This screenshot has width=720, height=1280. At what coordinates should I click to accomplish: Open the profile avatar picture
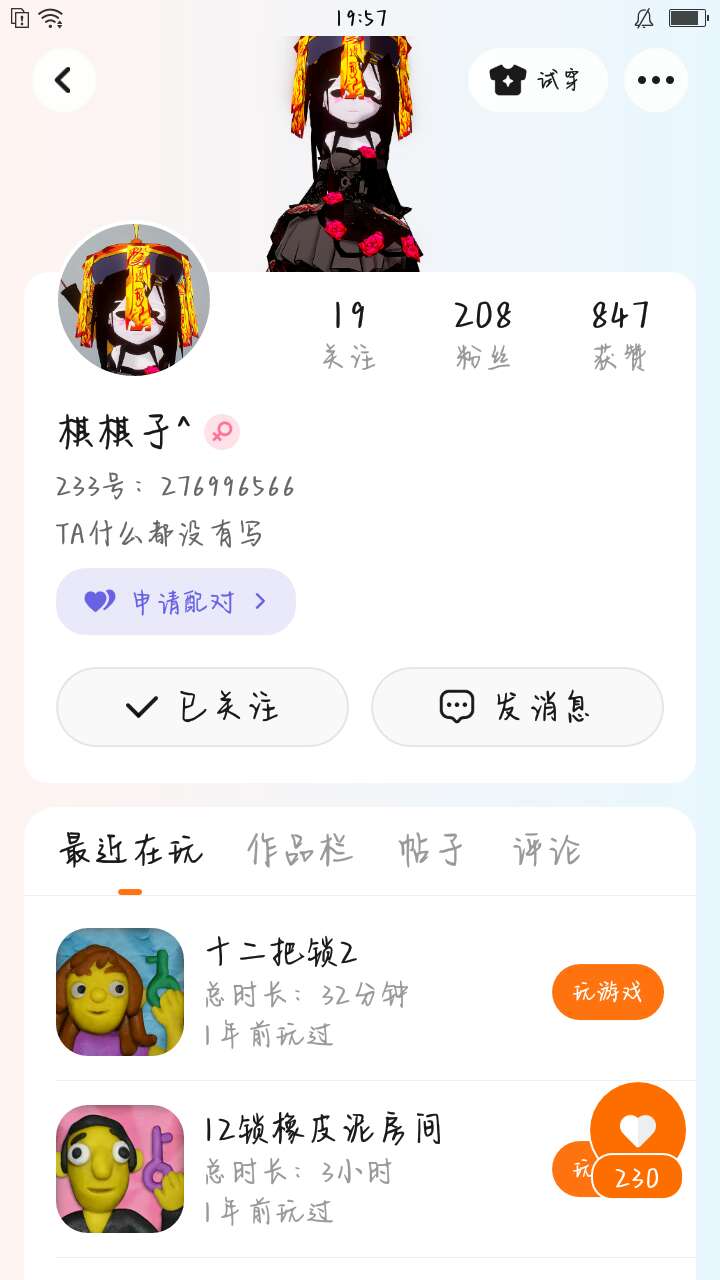tap(134, 300)
